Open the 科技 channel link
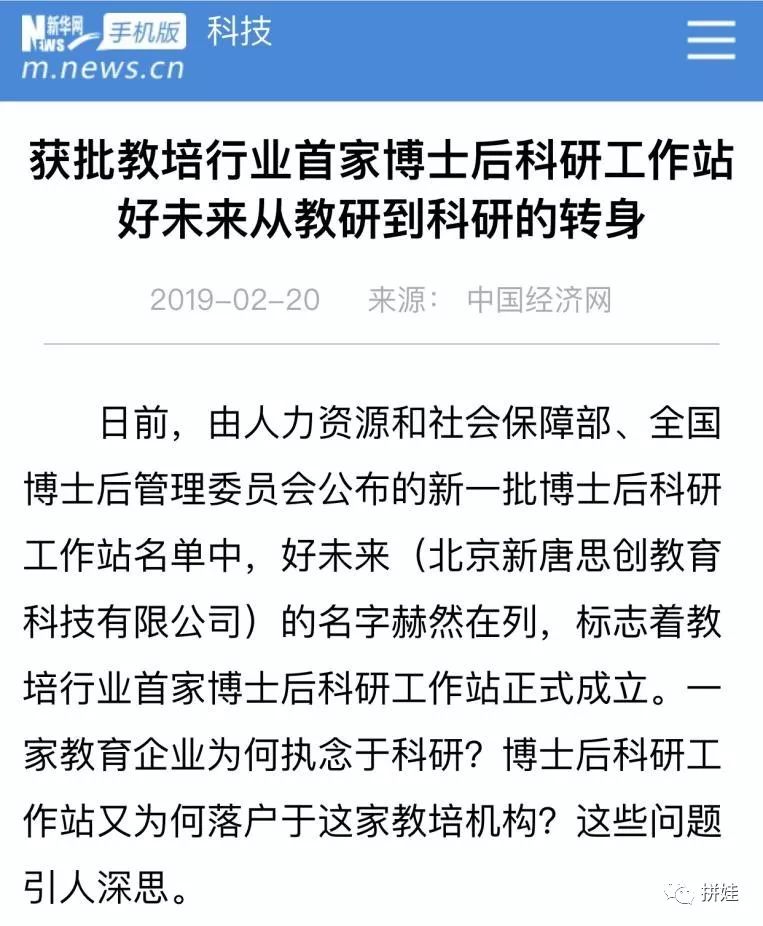Viewport: 763px width, 926px height. click(x=239, y=31)
